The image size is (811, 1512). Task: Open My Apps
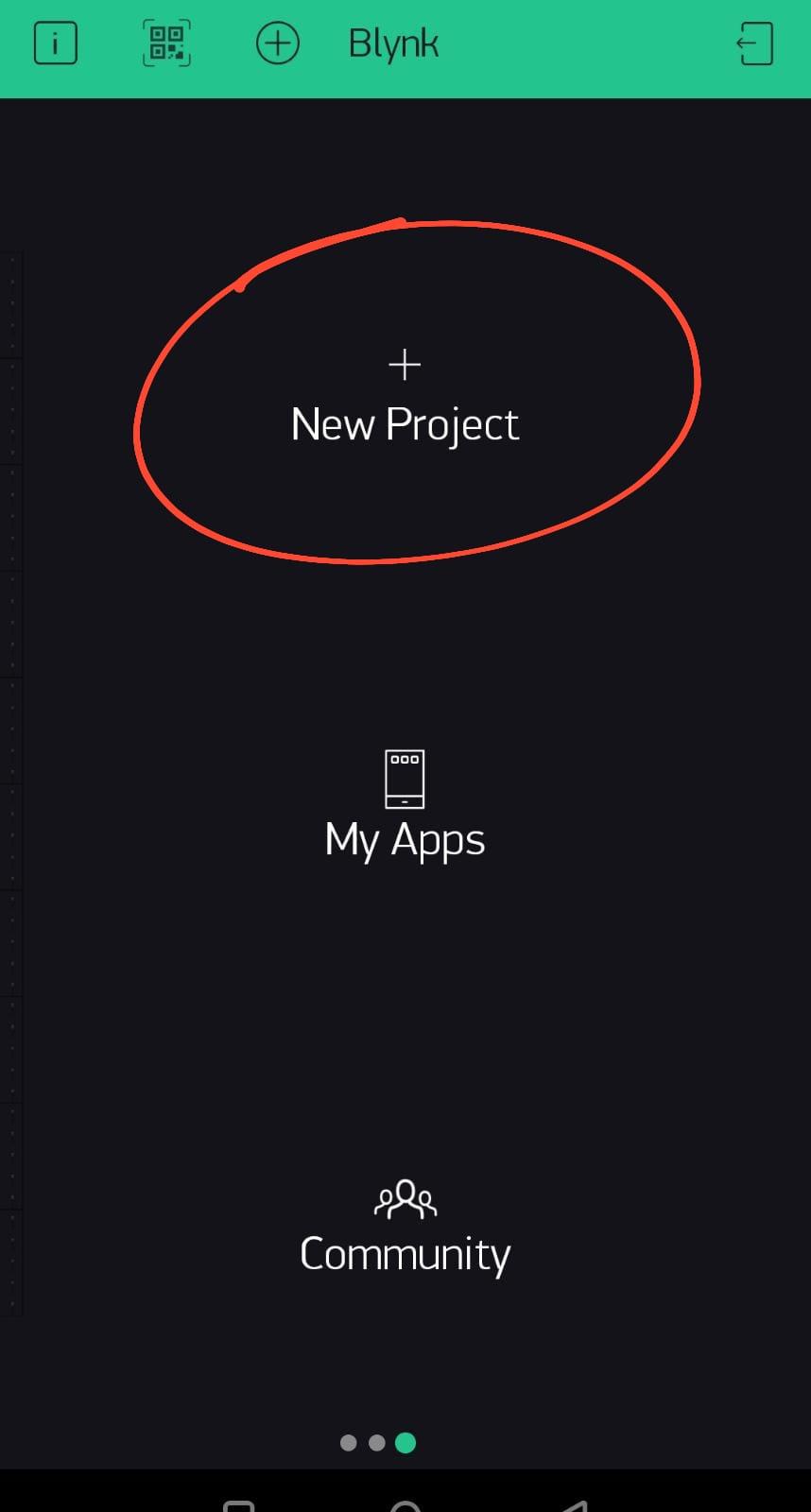[405, 808]
